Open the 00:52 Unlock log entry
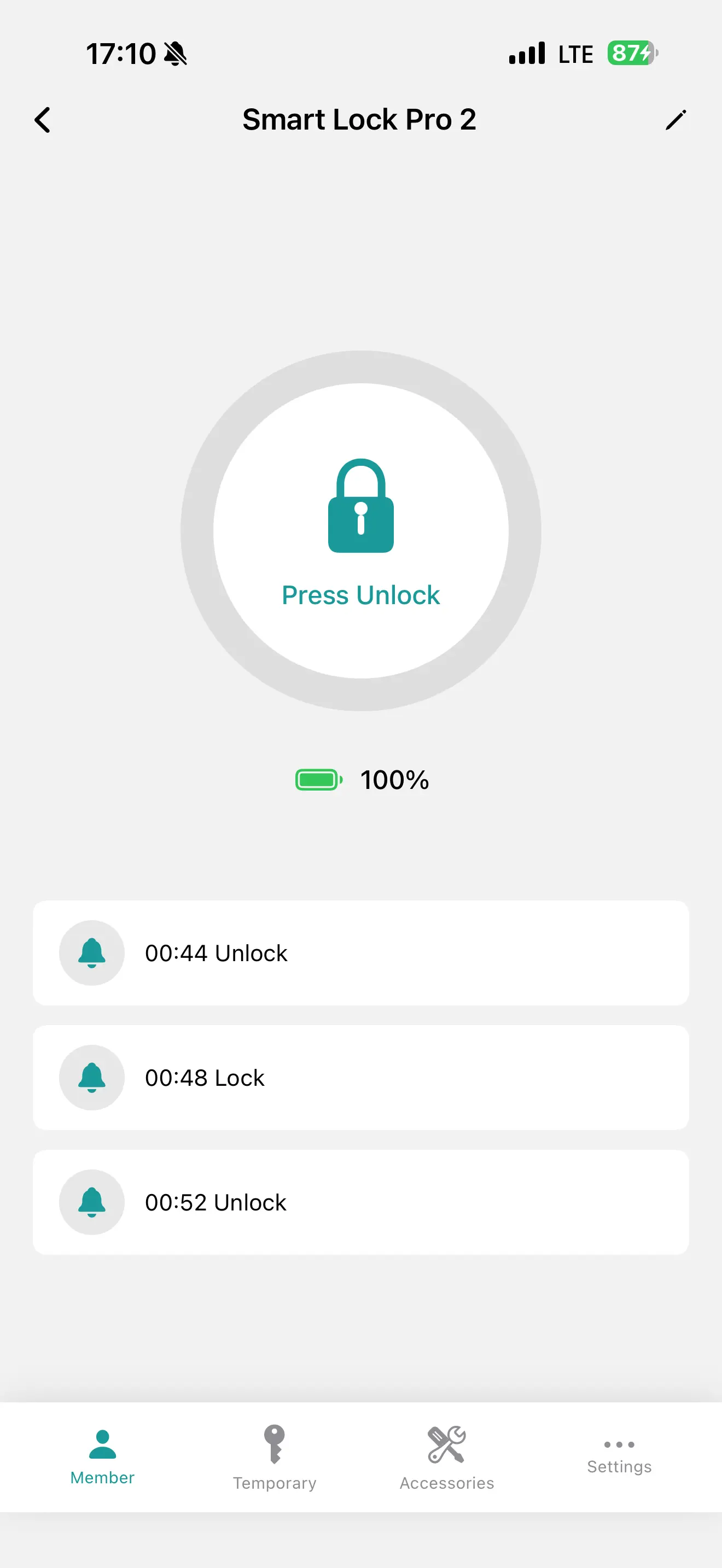Image resolution: width=722 pixels, height=1568 pixels. click(x=360, y=1202)
